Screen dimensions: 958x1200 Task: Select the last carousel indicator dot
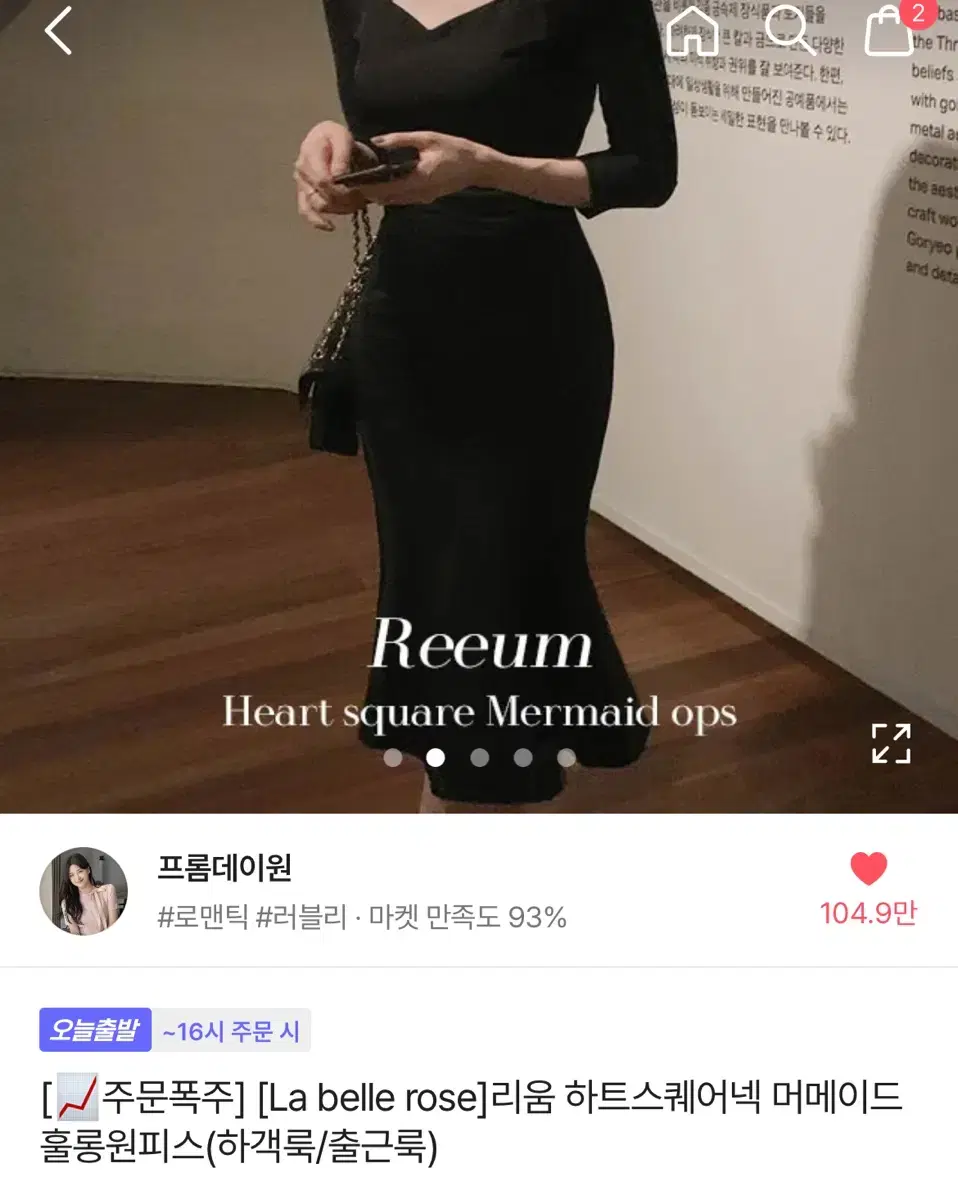(x=566, y=758)
